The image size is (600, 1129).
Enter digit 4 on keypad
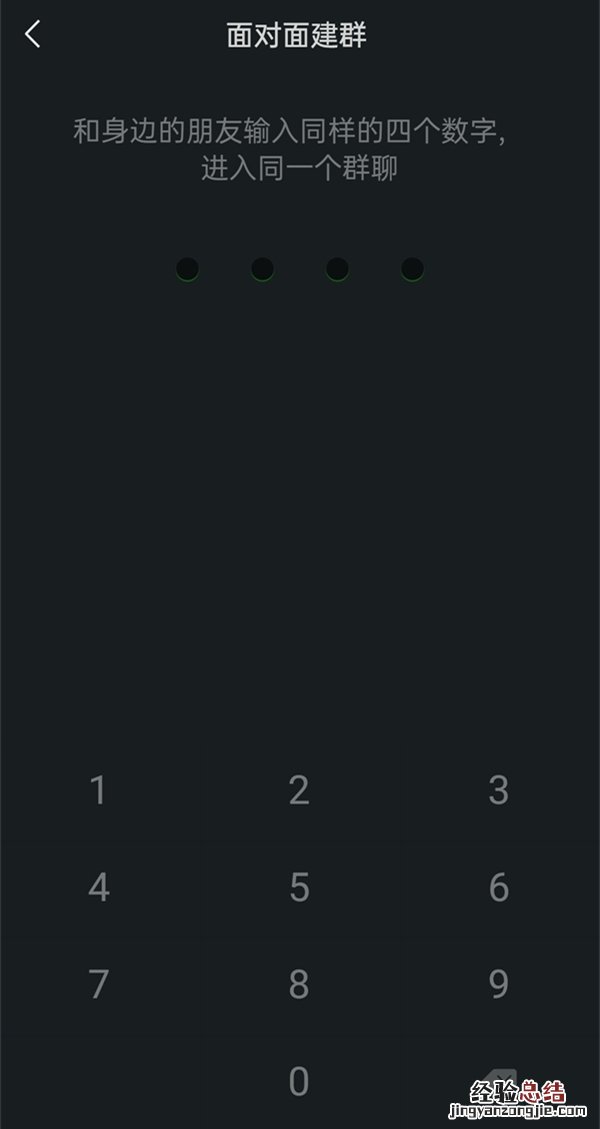(98, 887)
